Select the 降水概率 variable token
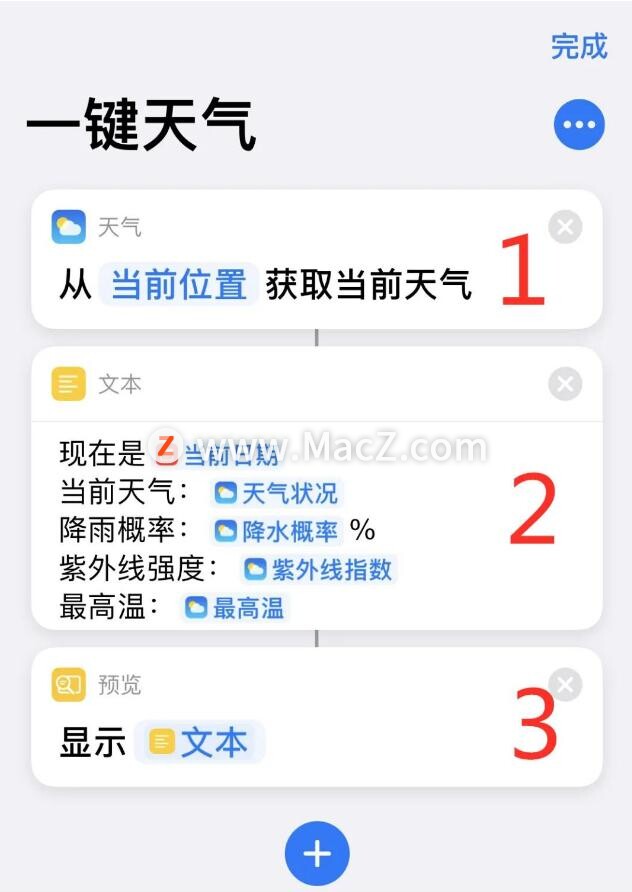632x892 pixels. 278,530
